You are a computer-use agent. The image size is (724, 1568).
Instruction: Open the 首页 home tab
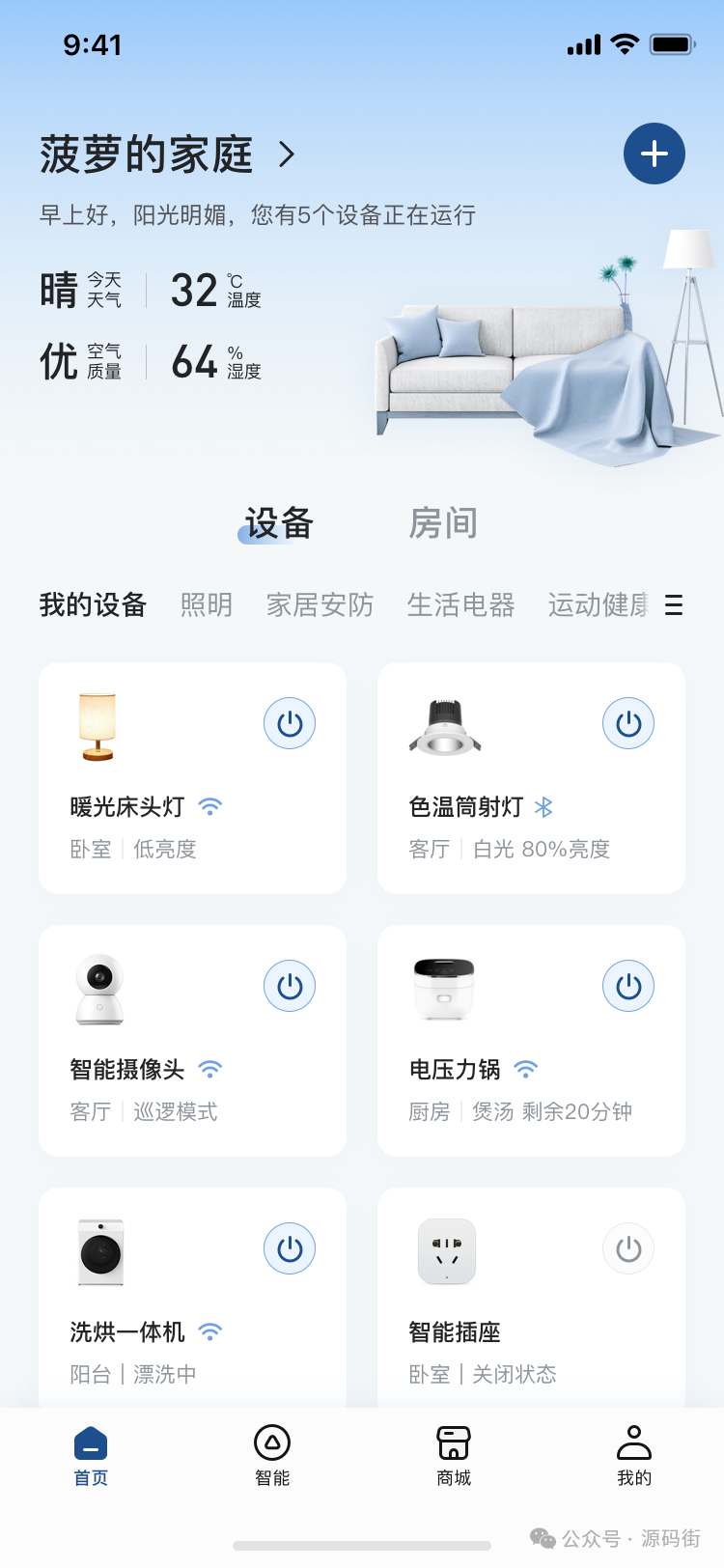pyautogui.click(x=91, y=1455)
